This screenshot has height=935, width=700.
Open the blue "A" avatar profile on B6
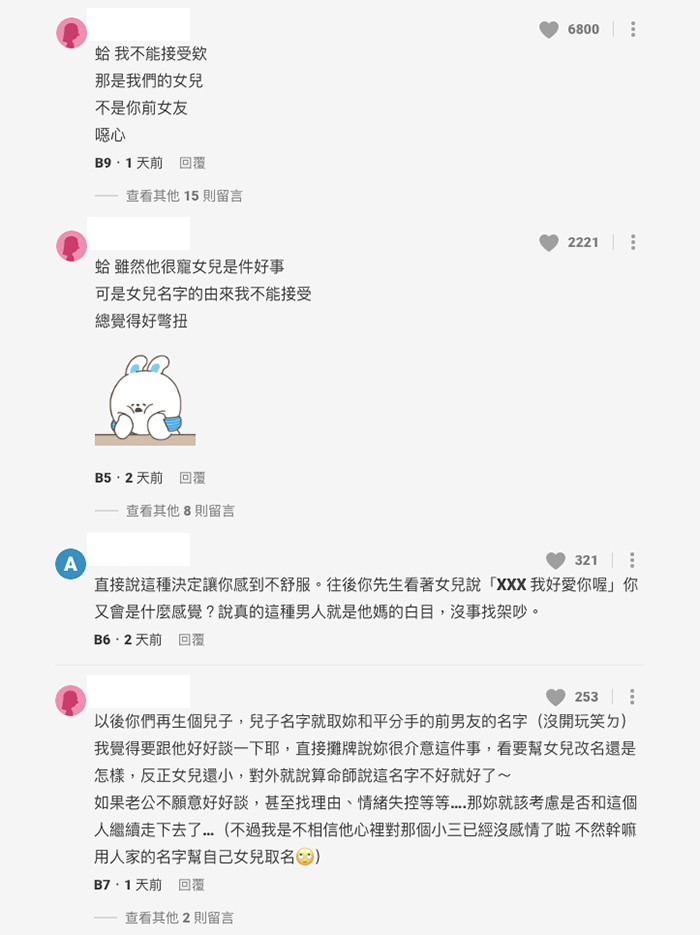coord(70,565)
